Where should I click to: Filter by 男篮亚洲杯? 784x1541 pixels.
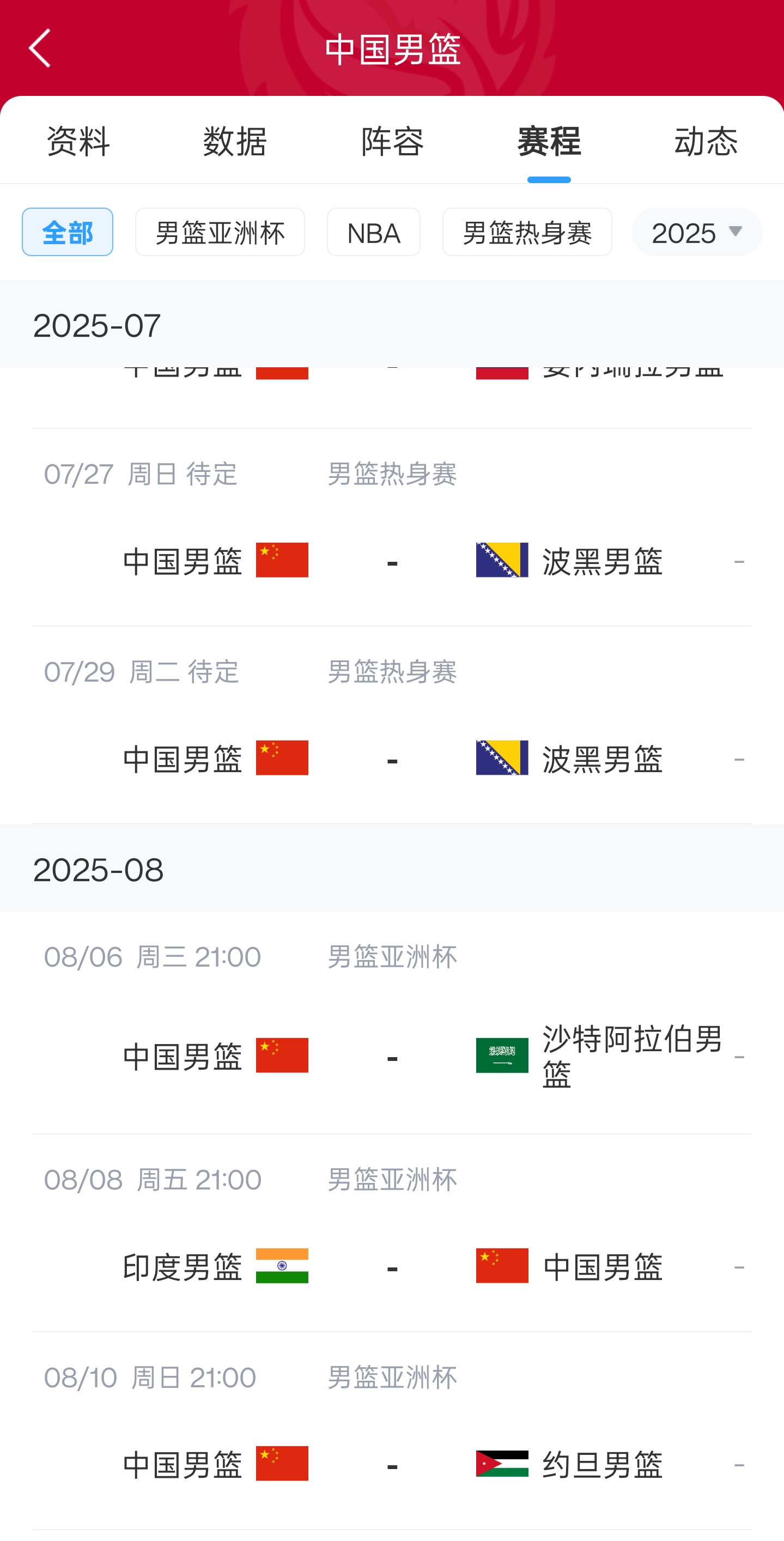(x=220, y=232)
